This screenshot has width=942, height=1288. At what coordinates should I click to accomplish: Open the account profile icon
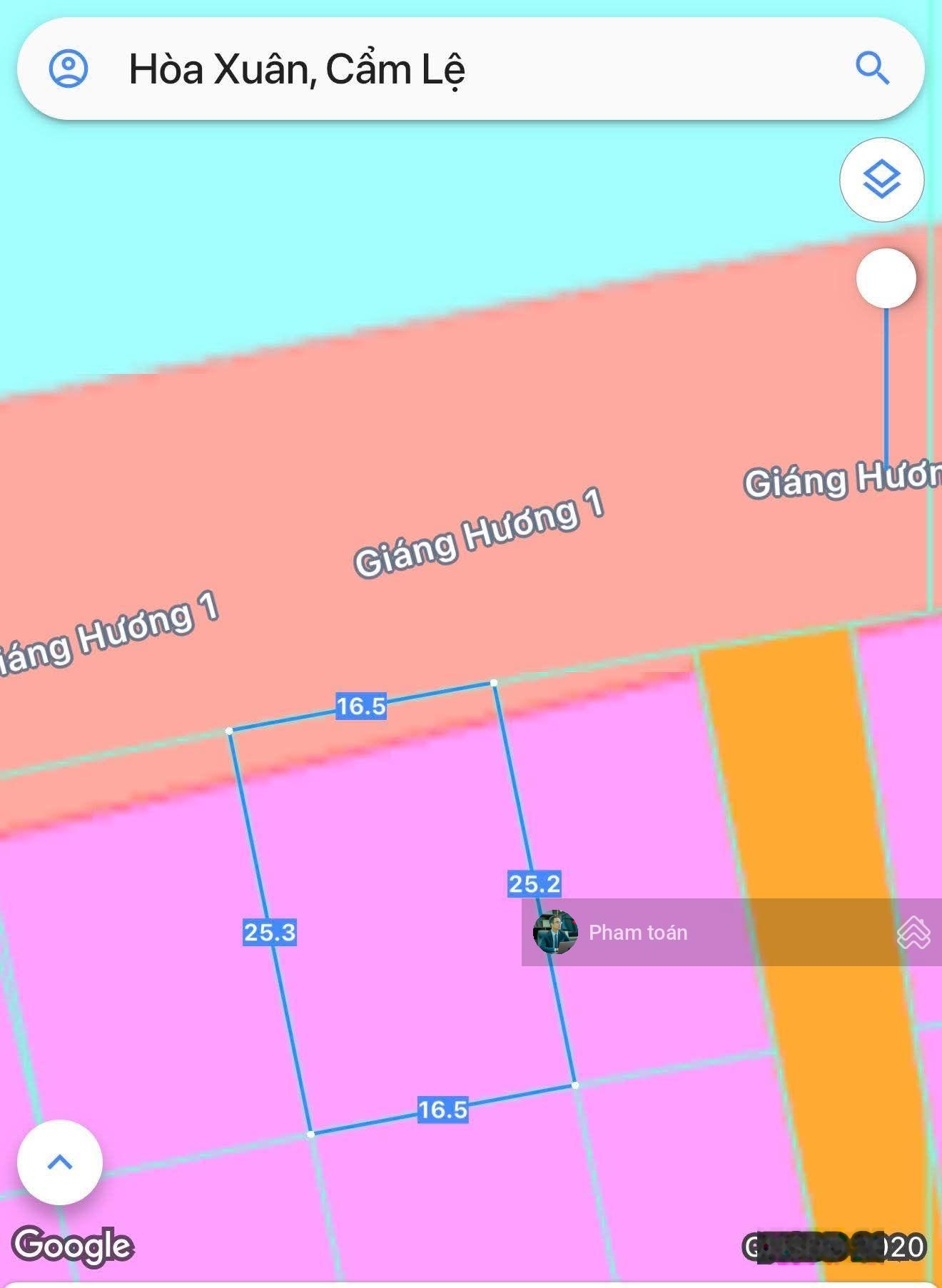68,69
